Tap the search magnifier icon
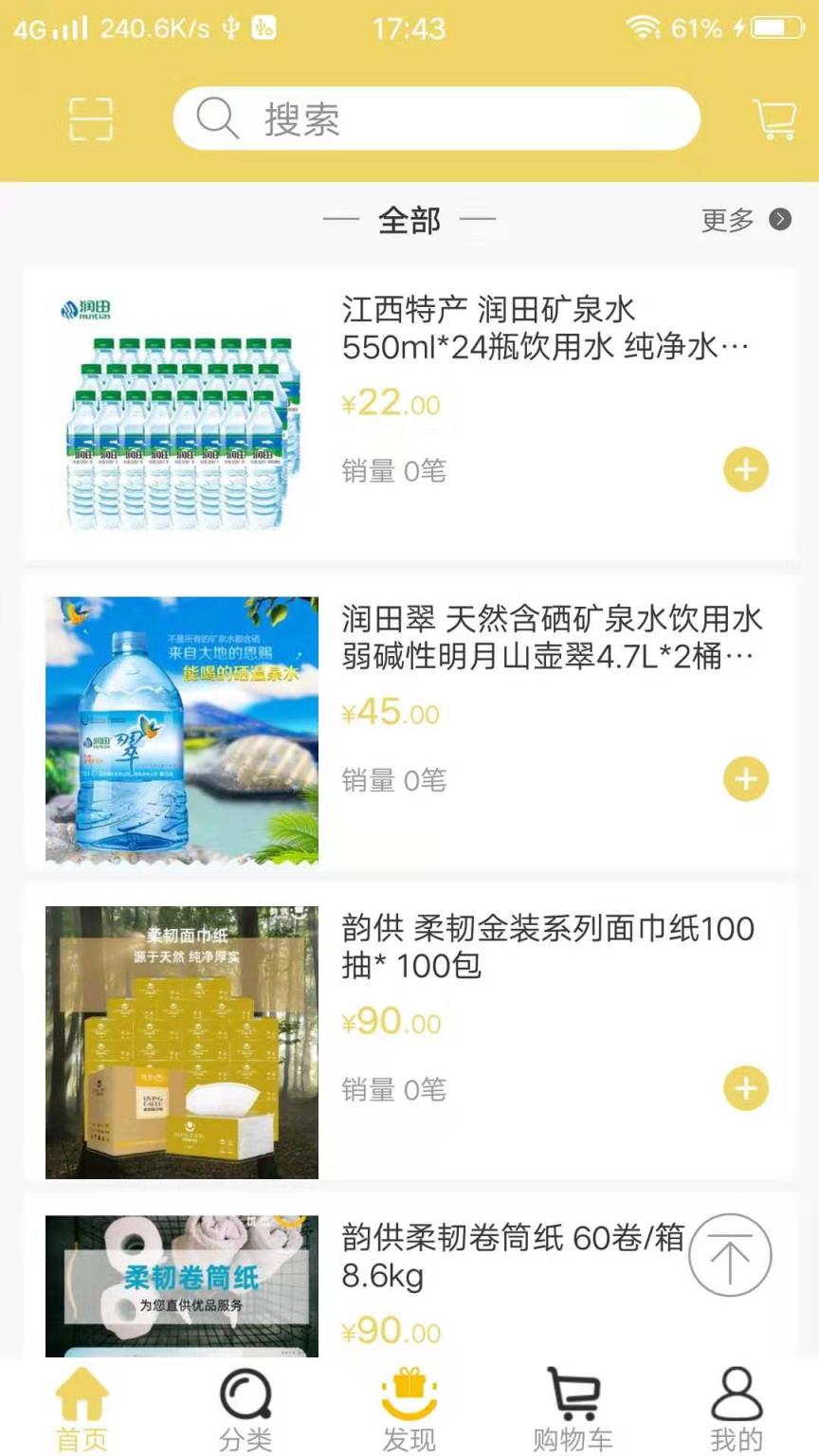819x1456 pixels. (216, 118)
